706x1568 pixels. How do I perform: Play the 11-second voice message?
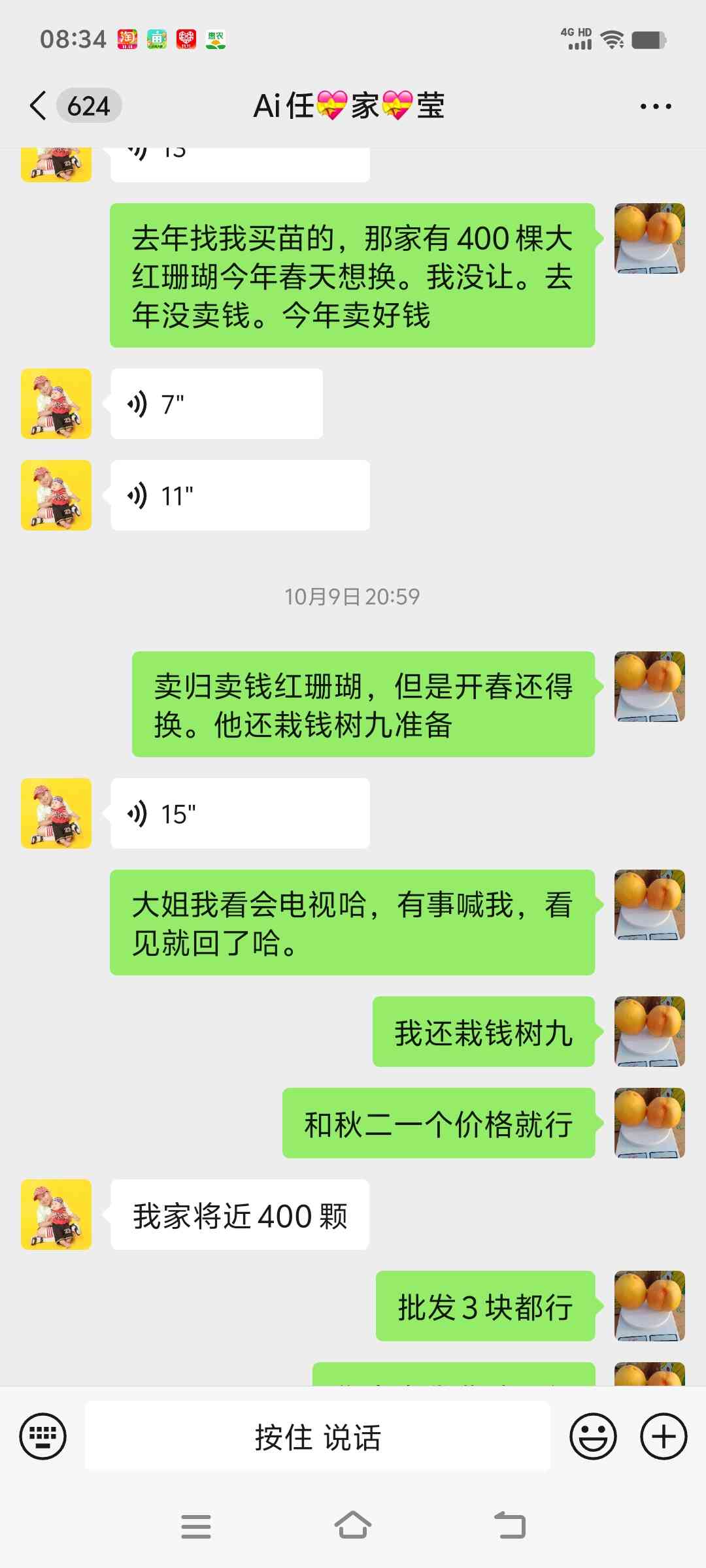[x=240, y=495]
